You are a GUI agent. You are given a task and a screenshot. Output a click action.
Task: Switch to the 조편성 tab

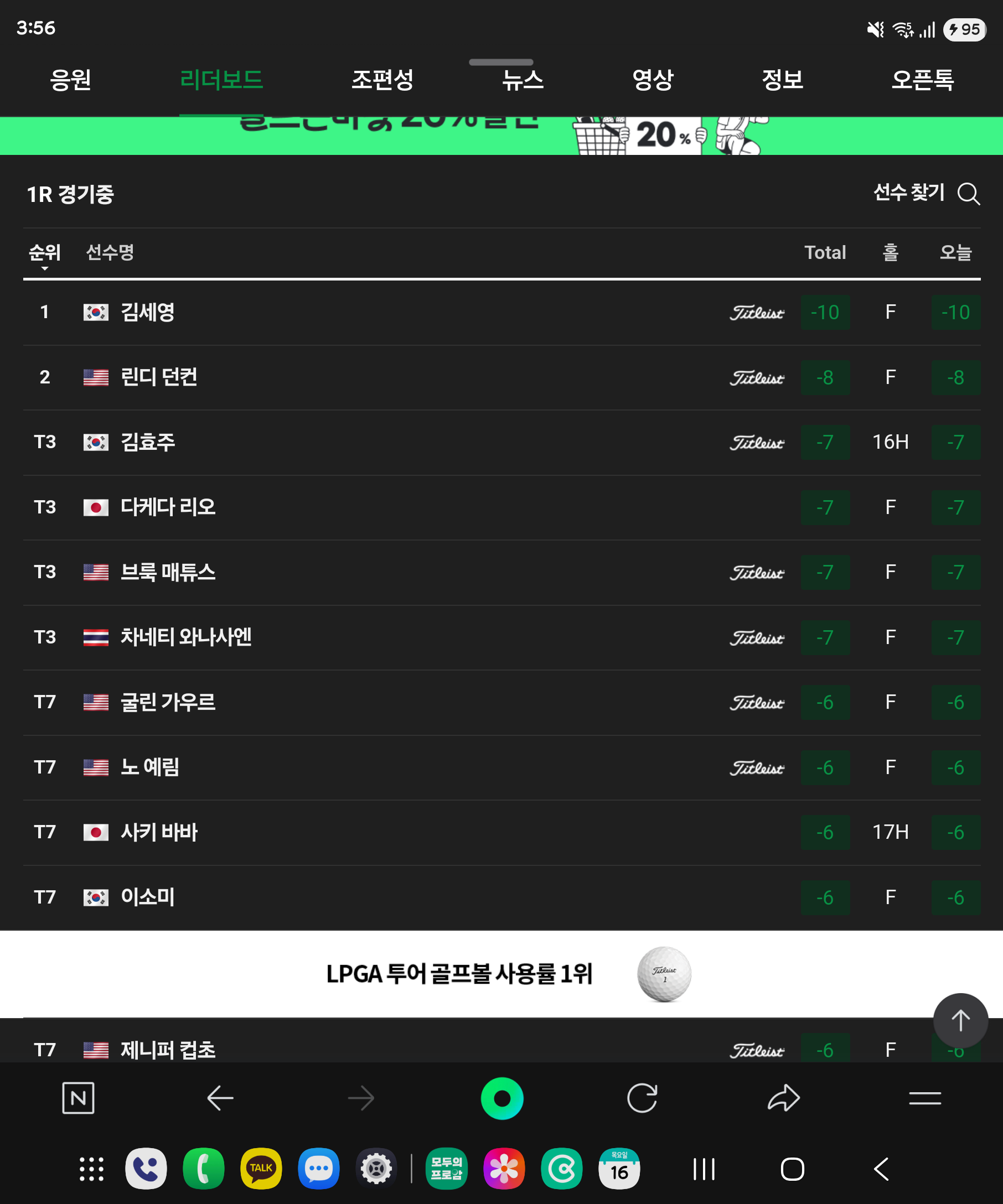point(382,80)
